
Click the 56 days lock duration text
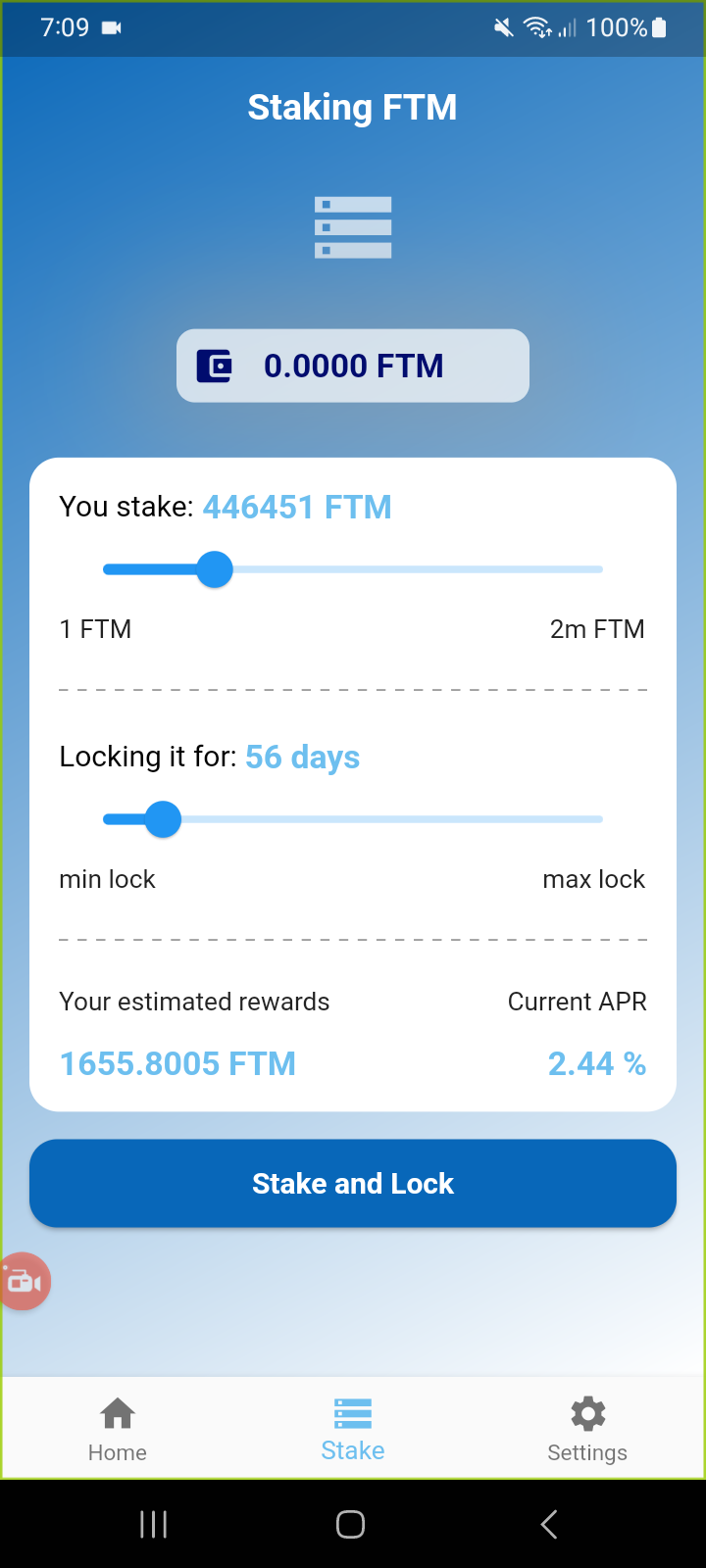(x=302, y=756)
